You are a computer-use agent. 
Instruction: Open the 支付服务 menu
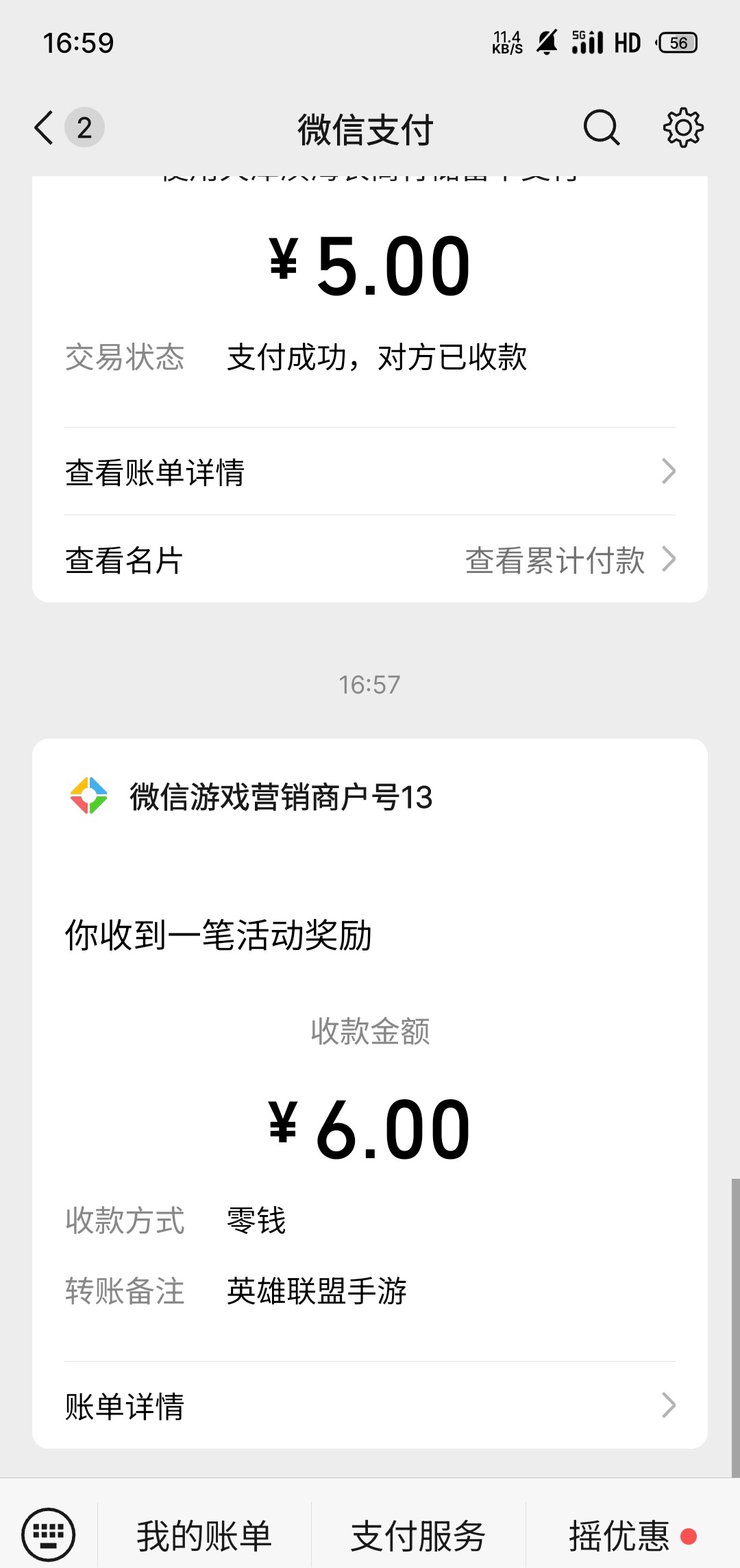[x=418, y=1536]
